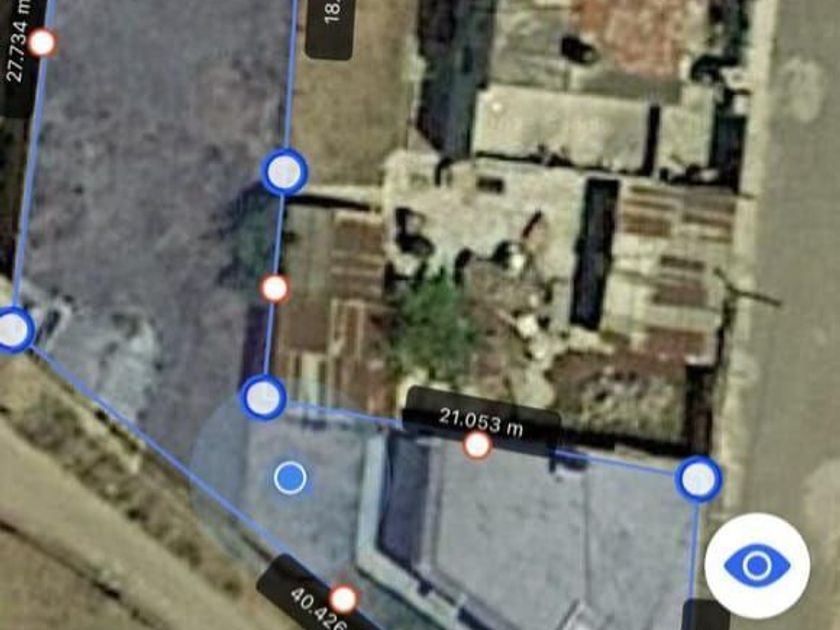Image resolution: width=840 pixels, height=630 pixels.
Task: Tap the midpoint marker on the 21.053 m edge
Action: click(478, 445)
